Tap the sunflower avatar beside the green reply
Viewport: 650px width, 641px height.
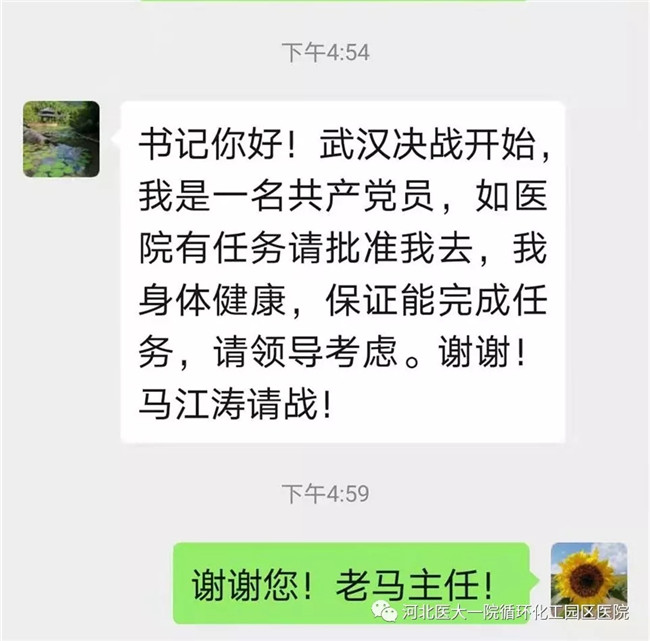[589, 577]
